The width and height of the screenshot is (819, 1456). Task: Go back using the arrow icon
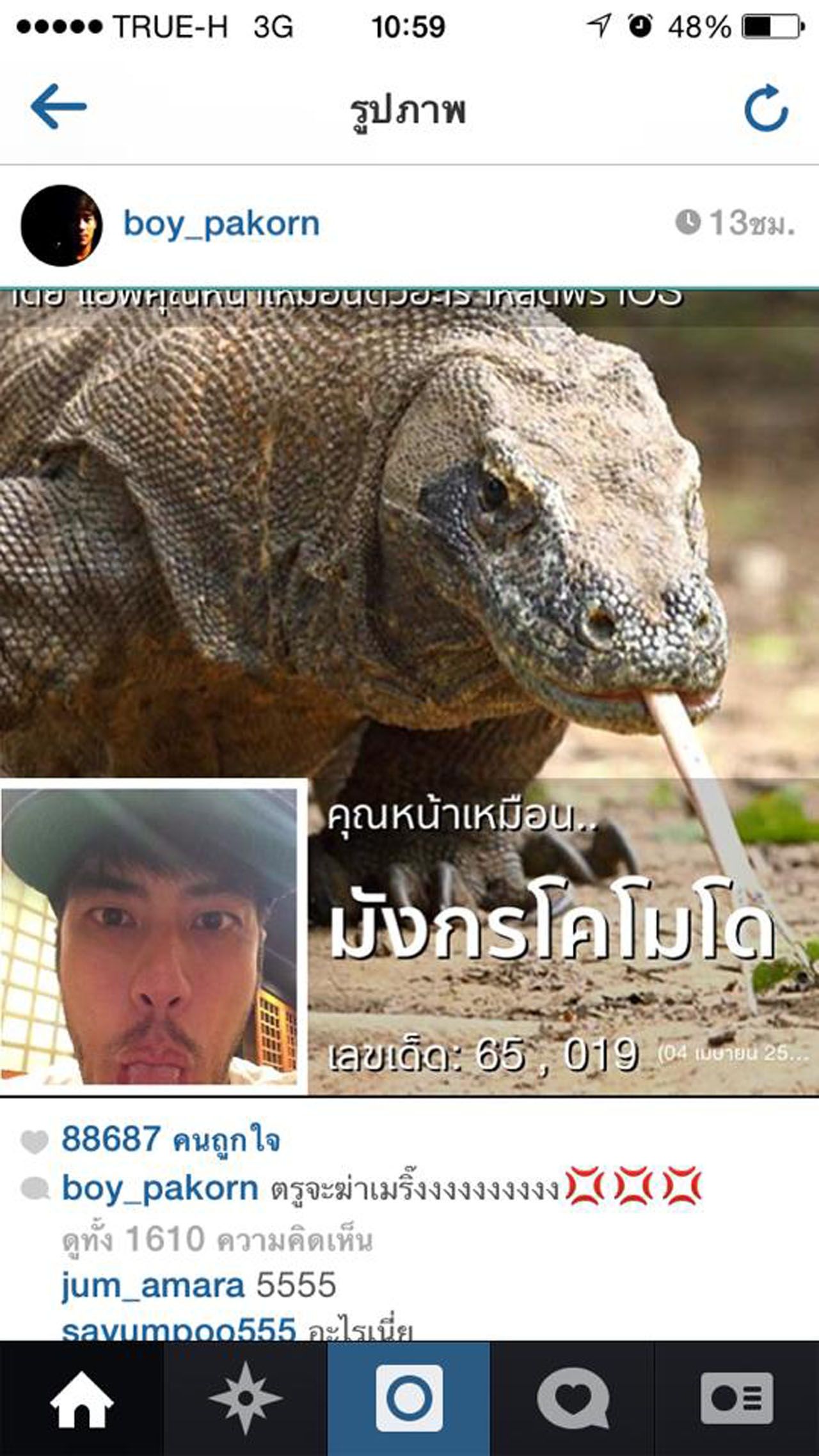58,107
